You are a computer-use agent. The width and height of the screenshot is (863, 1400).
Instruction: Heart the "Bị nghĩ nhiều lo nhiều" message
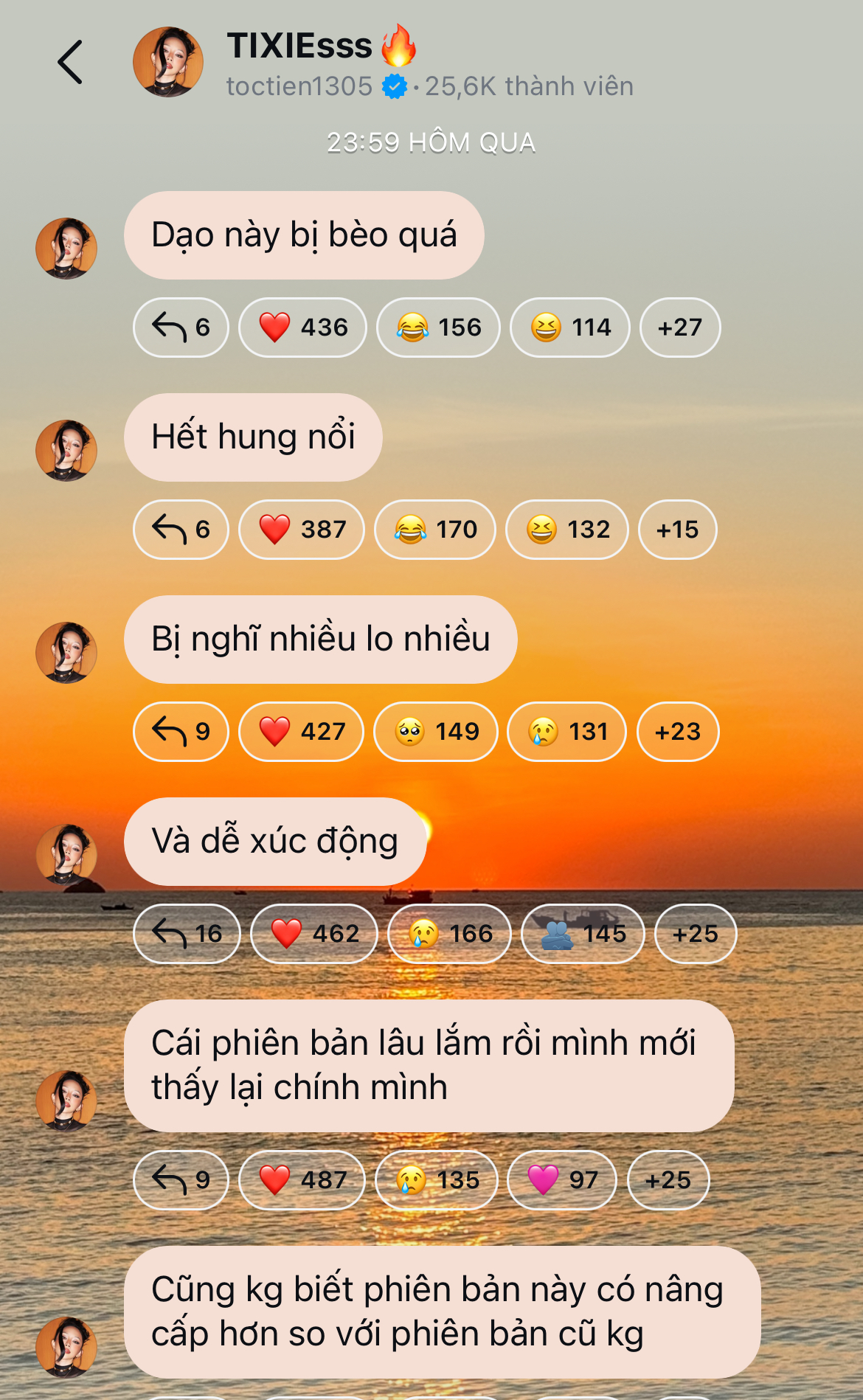click(301, 732)
